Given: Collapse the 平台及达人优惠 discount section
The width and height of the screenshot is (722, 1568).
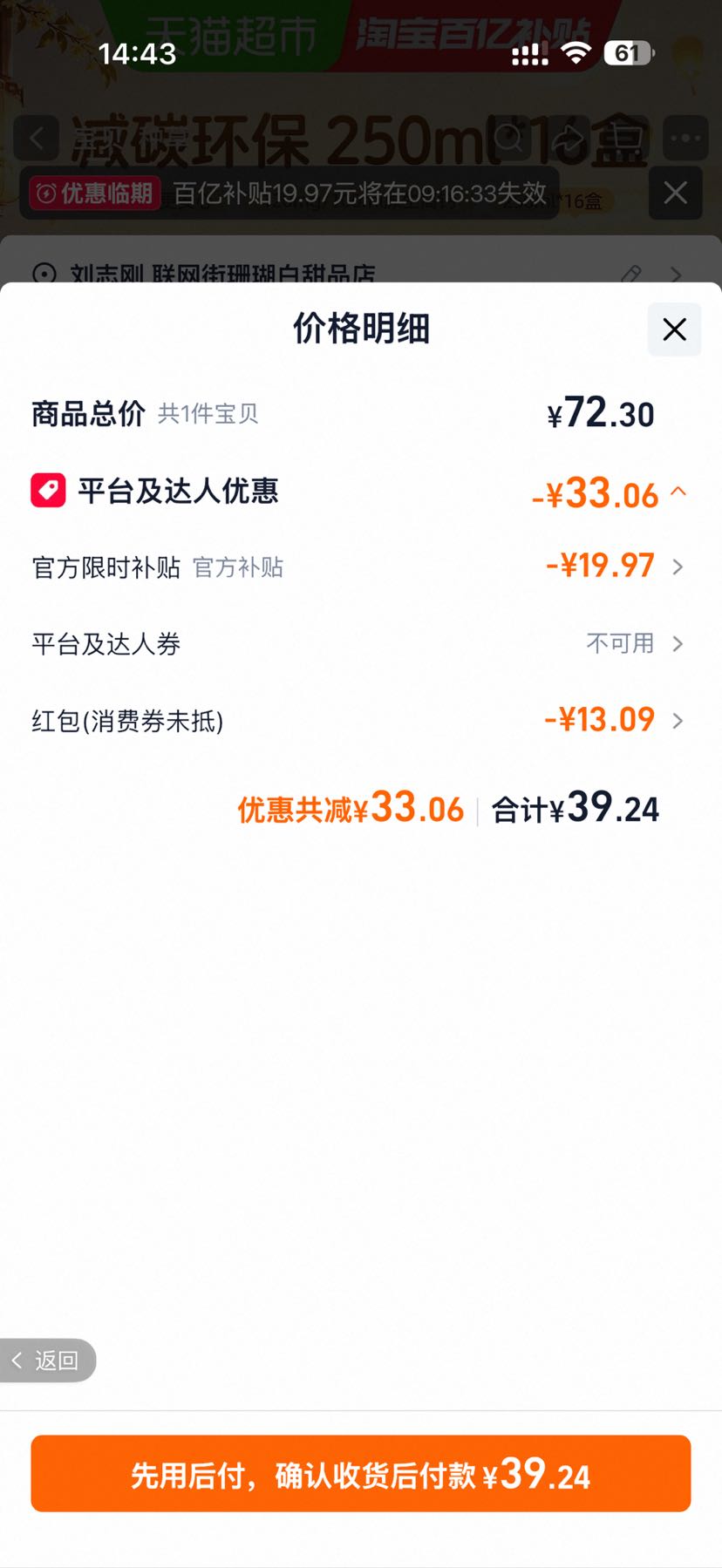Looking at the screenshot, I should [x=678, y=492].
